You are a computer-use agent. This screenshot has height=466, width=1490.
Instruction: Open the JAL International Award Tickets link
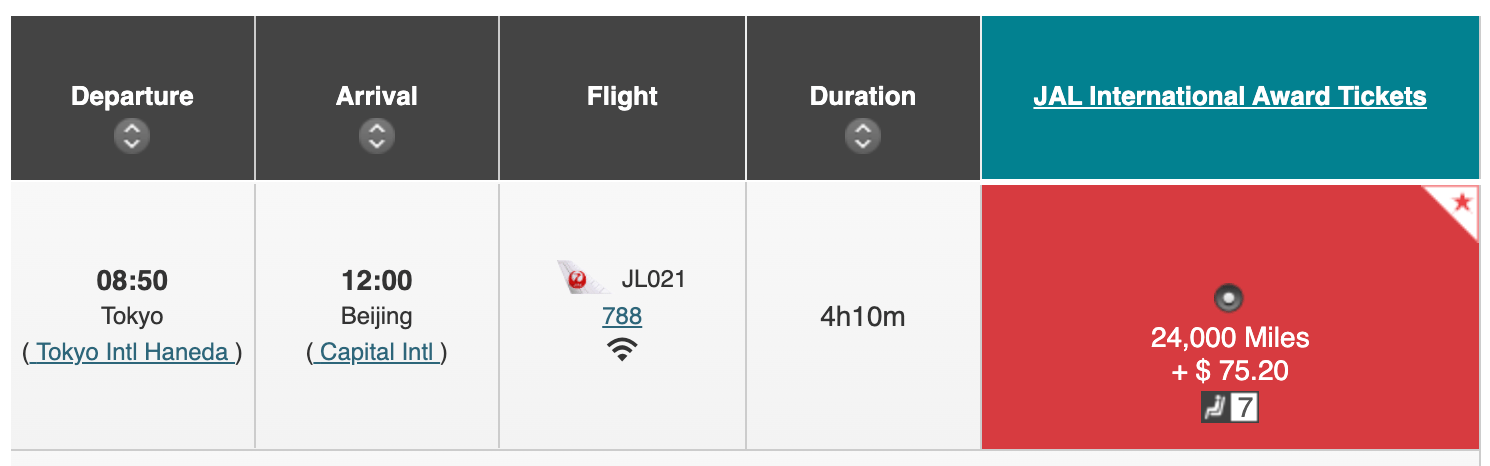(x=1229, y=97)
